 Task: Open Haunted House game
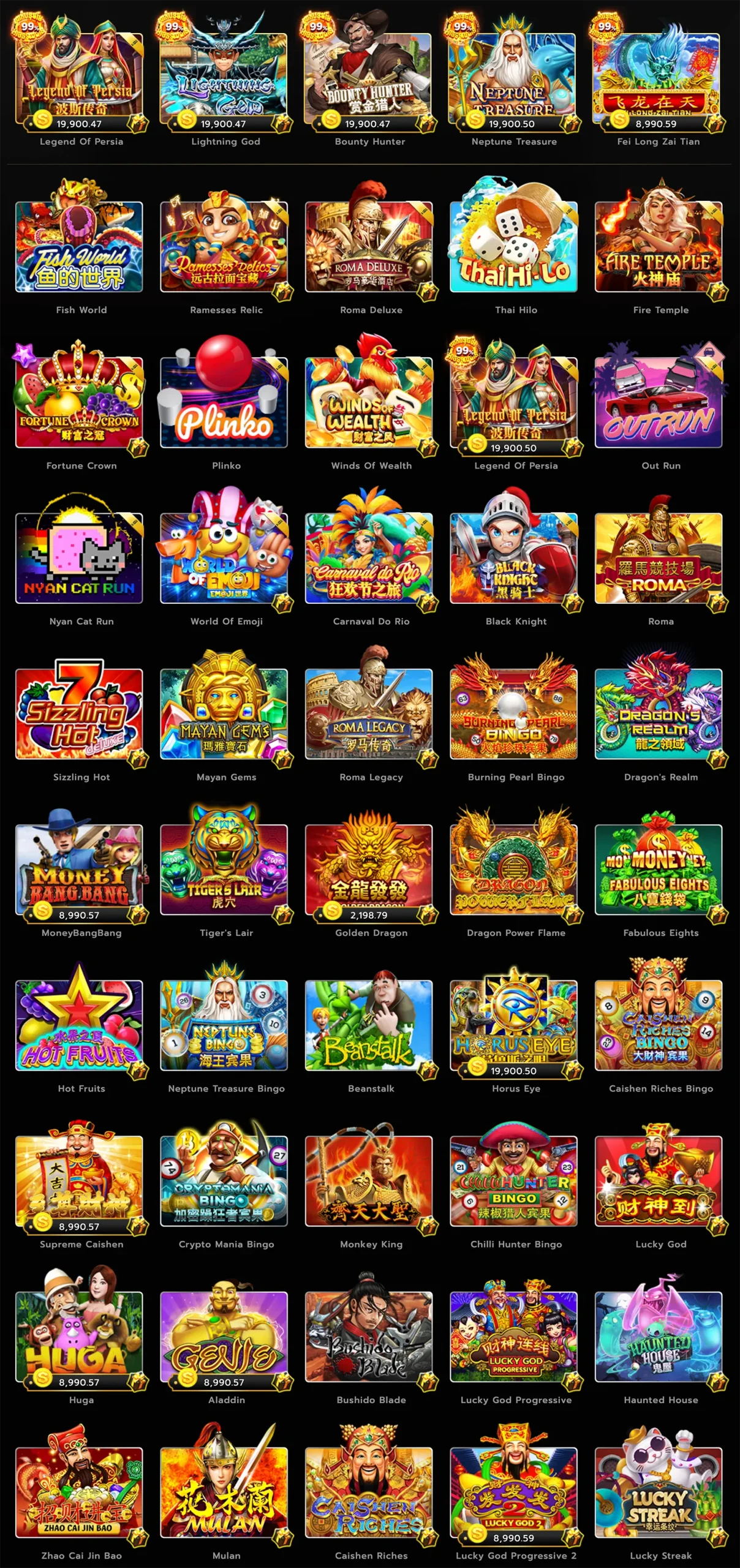click(x=658, y=1336)
